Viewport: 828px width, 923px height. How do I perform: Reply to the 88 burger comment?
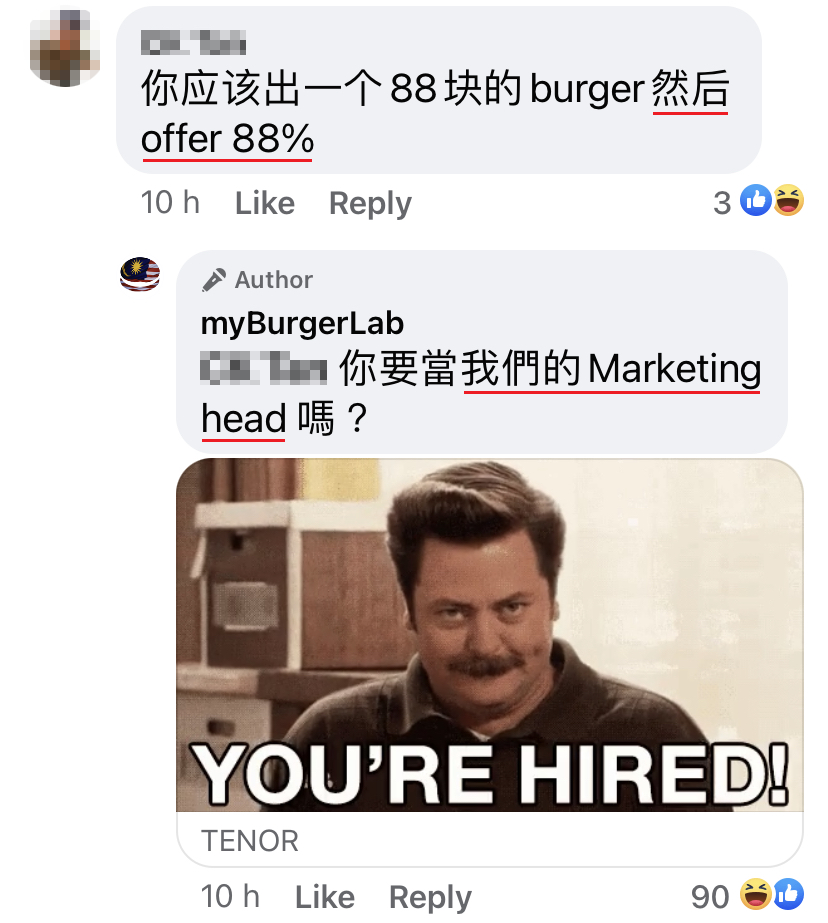[x=370, y=204]
